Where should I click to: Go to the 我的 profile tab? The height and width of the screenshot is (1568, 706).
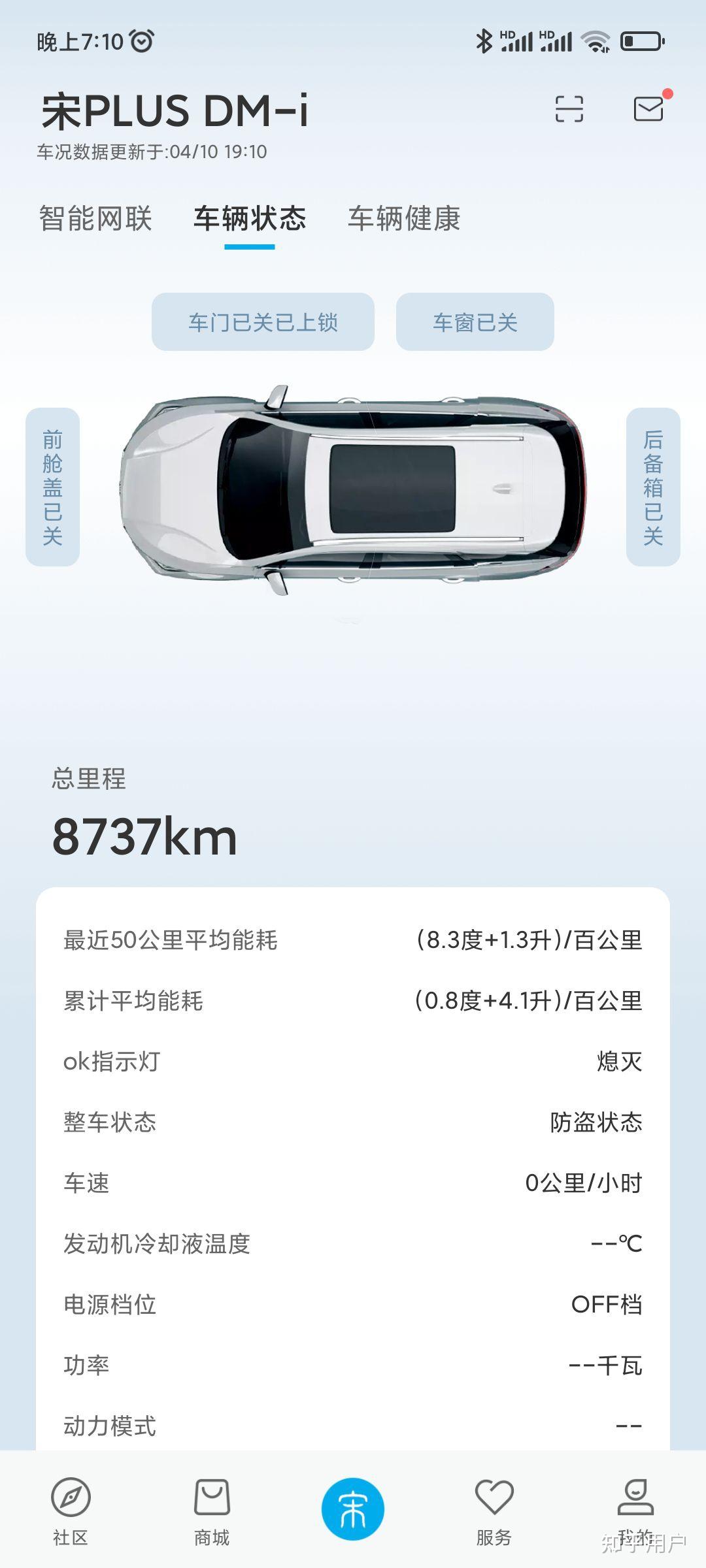click(x=635, y=1510)
